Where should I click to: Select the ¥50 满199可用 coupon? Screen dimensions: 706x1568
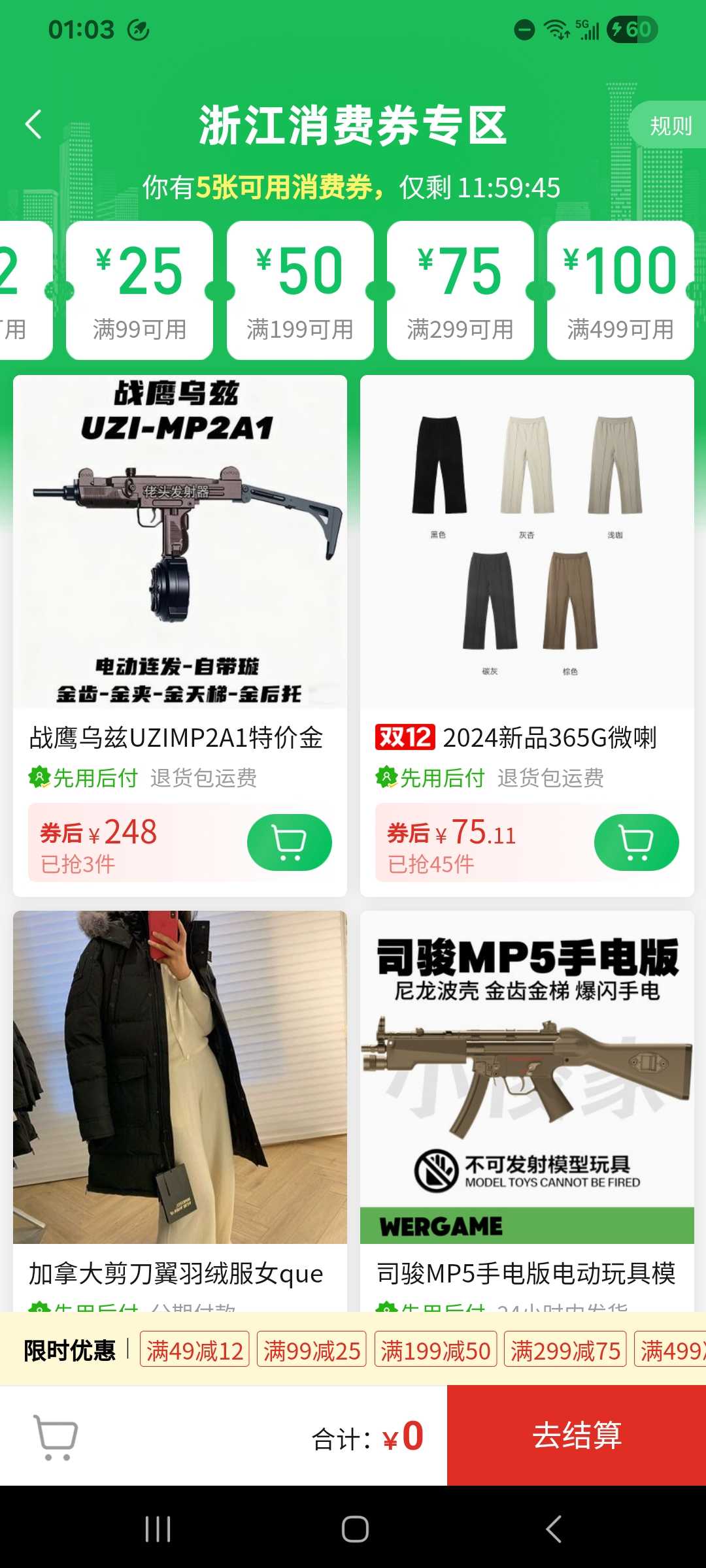[300, 290]
